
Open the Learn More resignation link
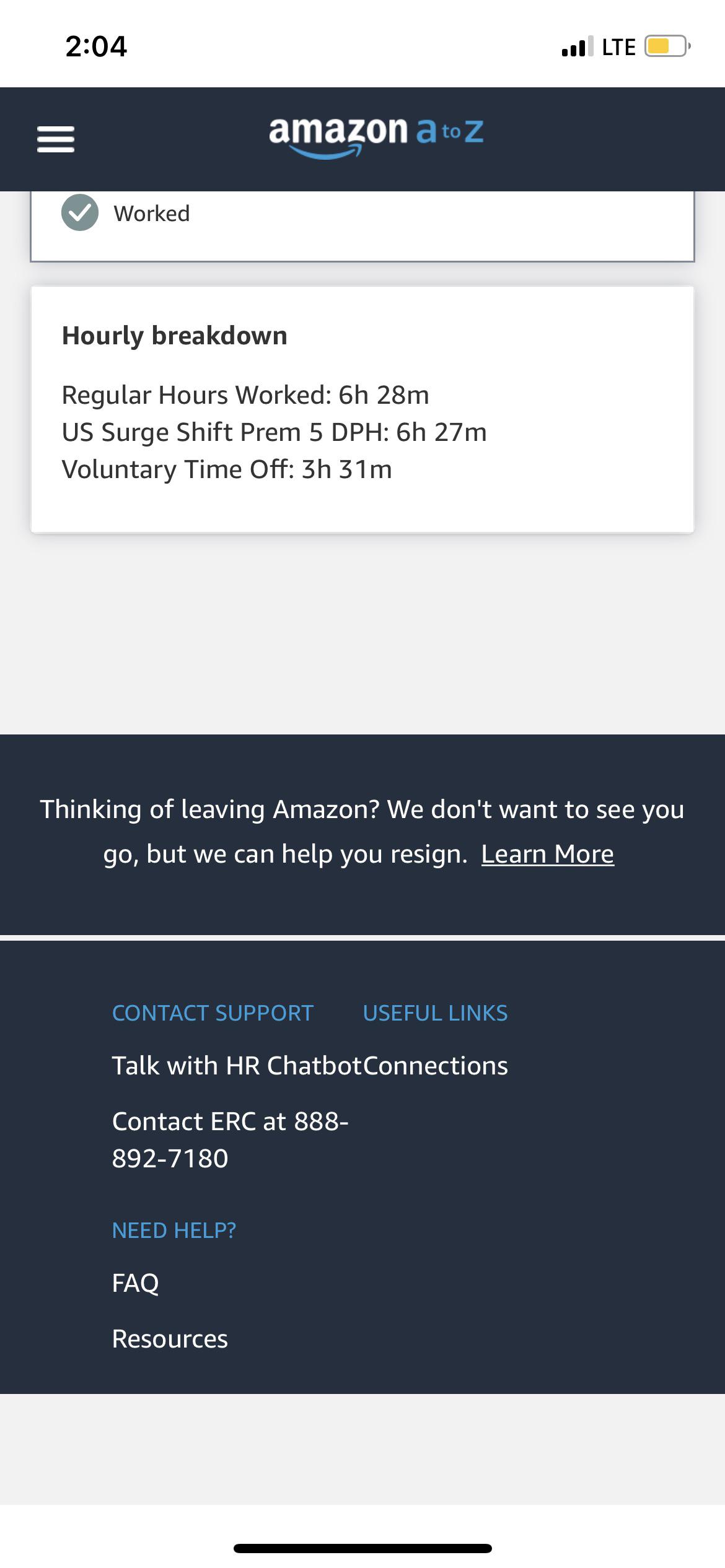pyautogui.click(x=547, y=853)
